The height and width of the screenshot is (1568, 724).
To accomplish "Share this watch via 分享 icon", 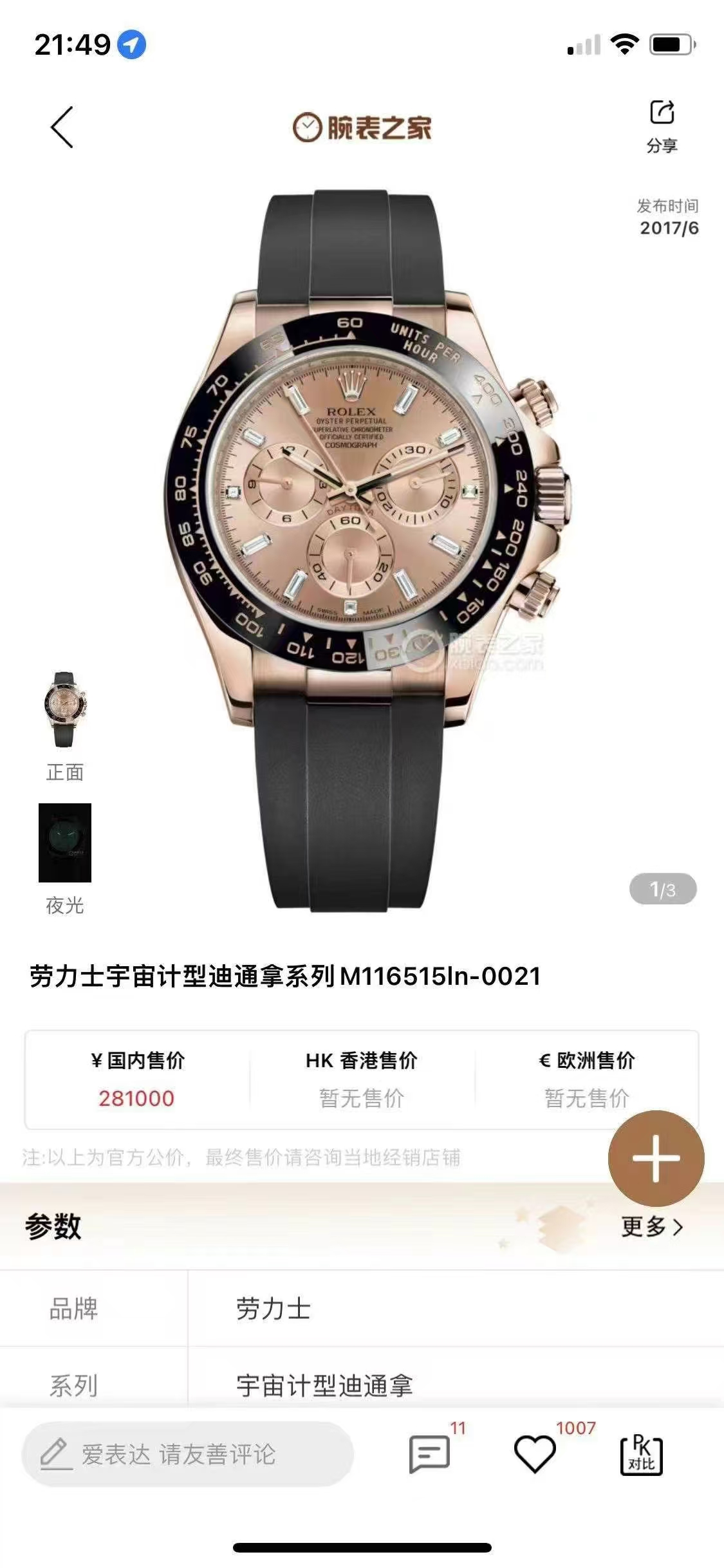I will click(662, 126).
